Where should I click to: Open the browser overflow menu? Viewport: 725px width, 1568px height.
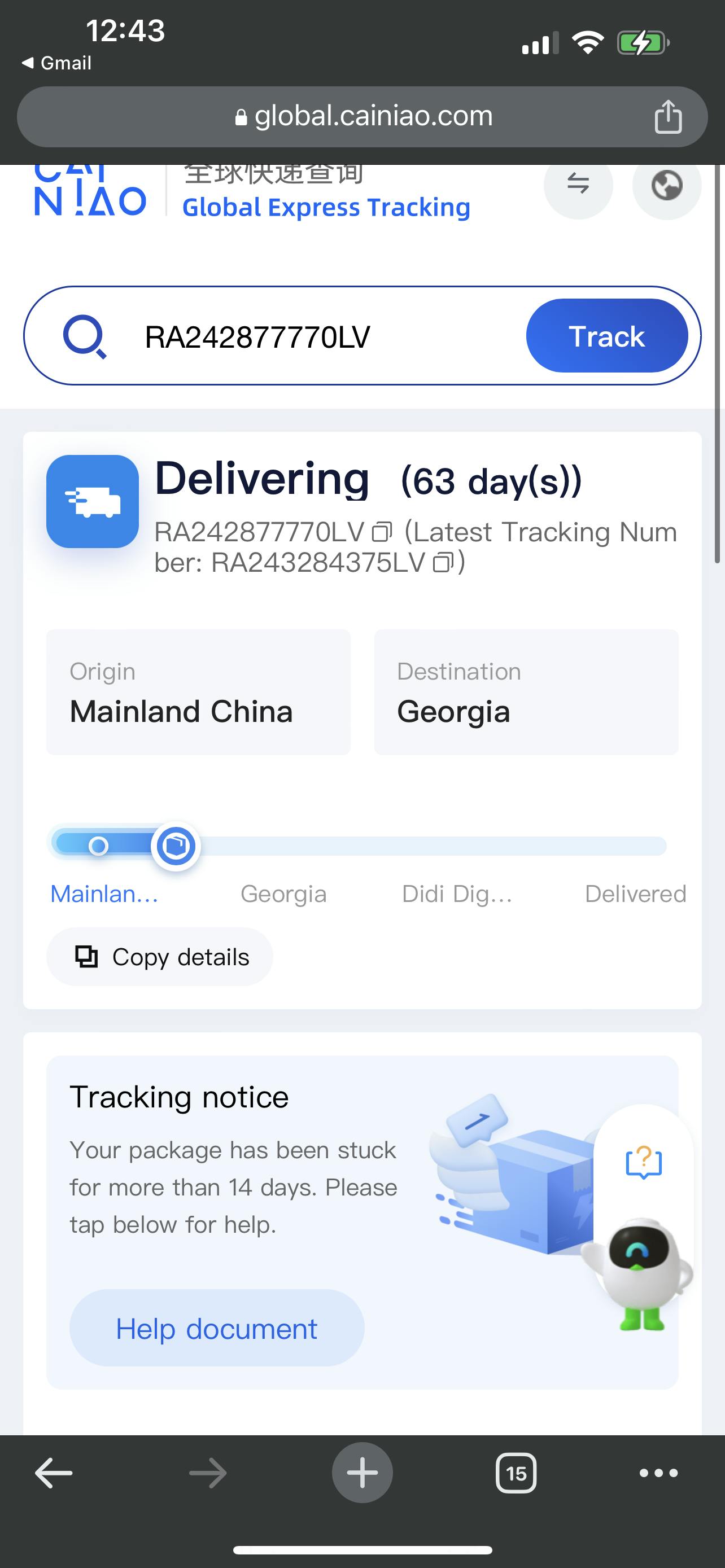658,1473
